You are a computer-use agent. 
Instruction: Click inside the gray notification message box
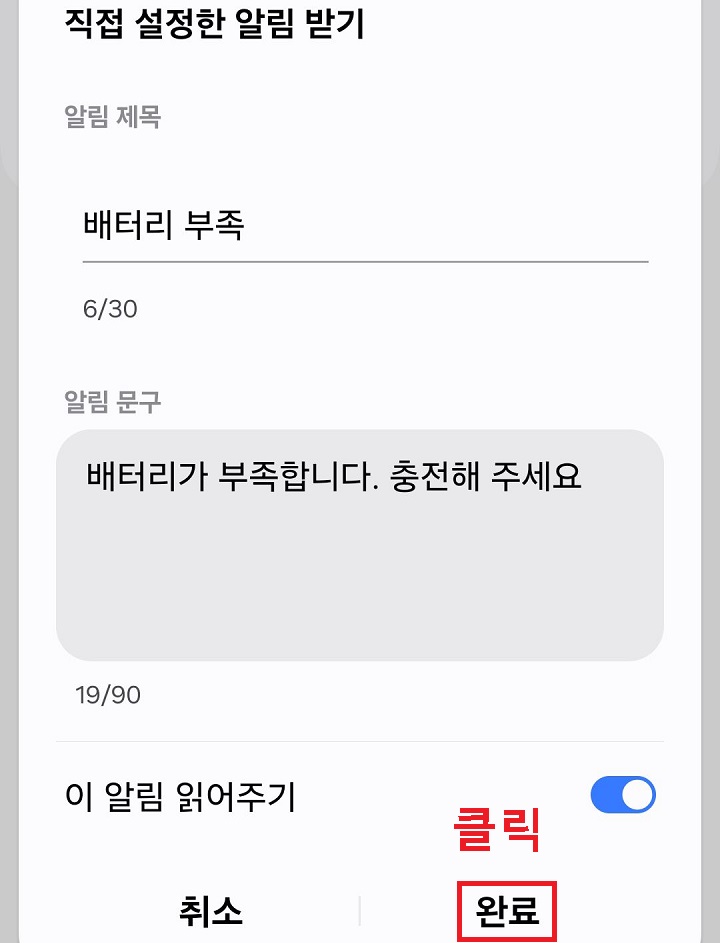(360, 540)
